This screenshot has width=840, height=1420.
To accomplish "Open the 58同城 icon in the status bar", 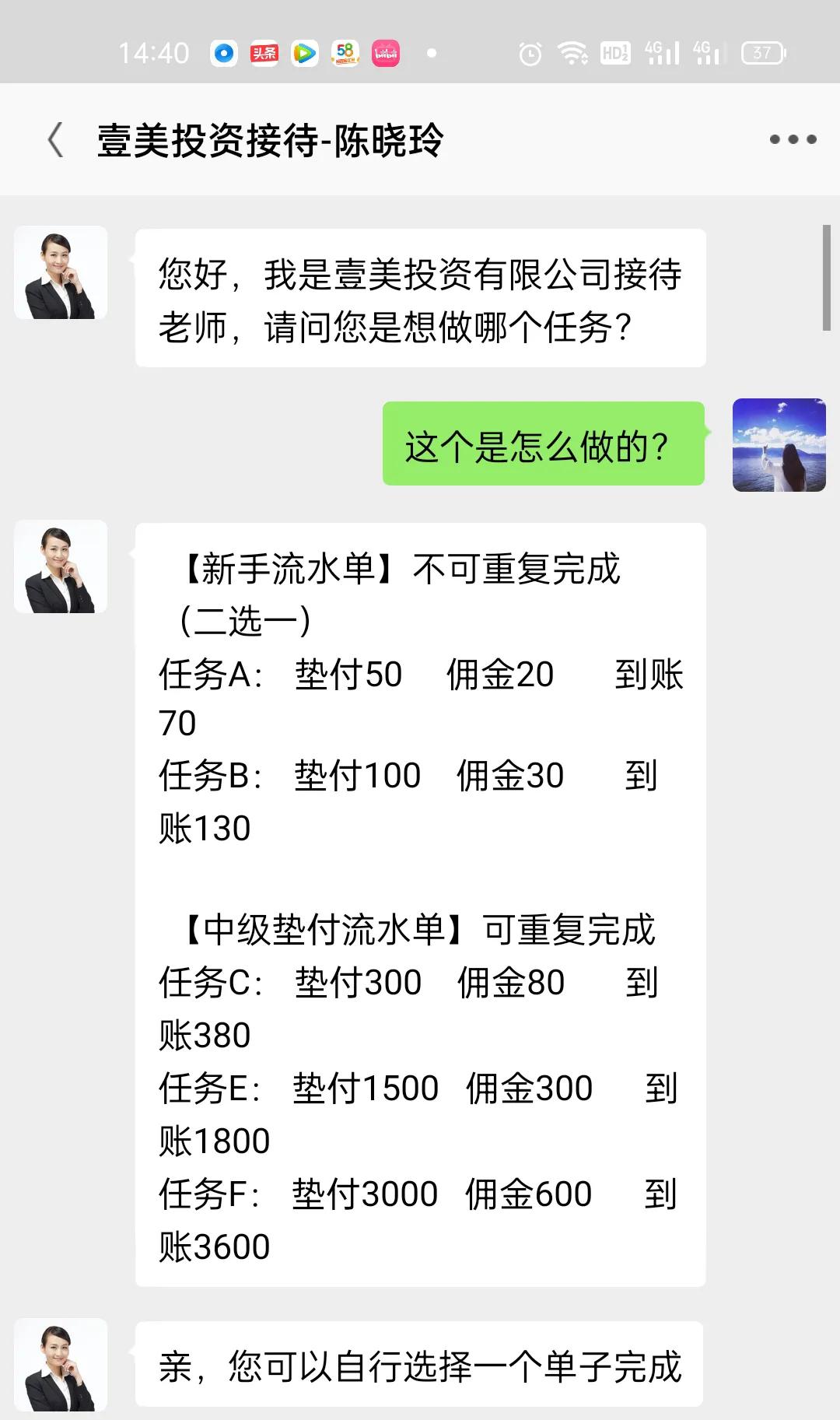I will 345,54.
